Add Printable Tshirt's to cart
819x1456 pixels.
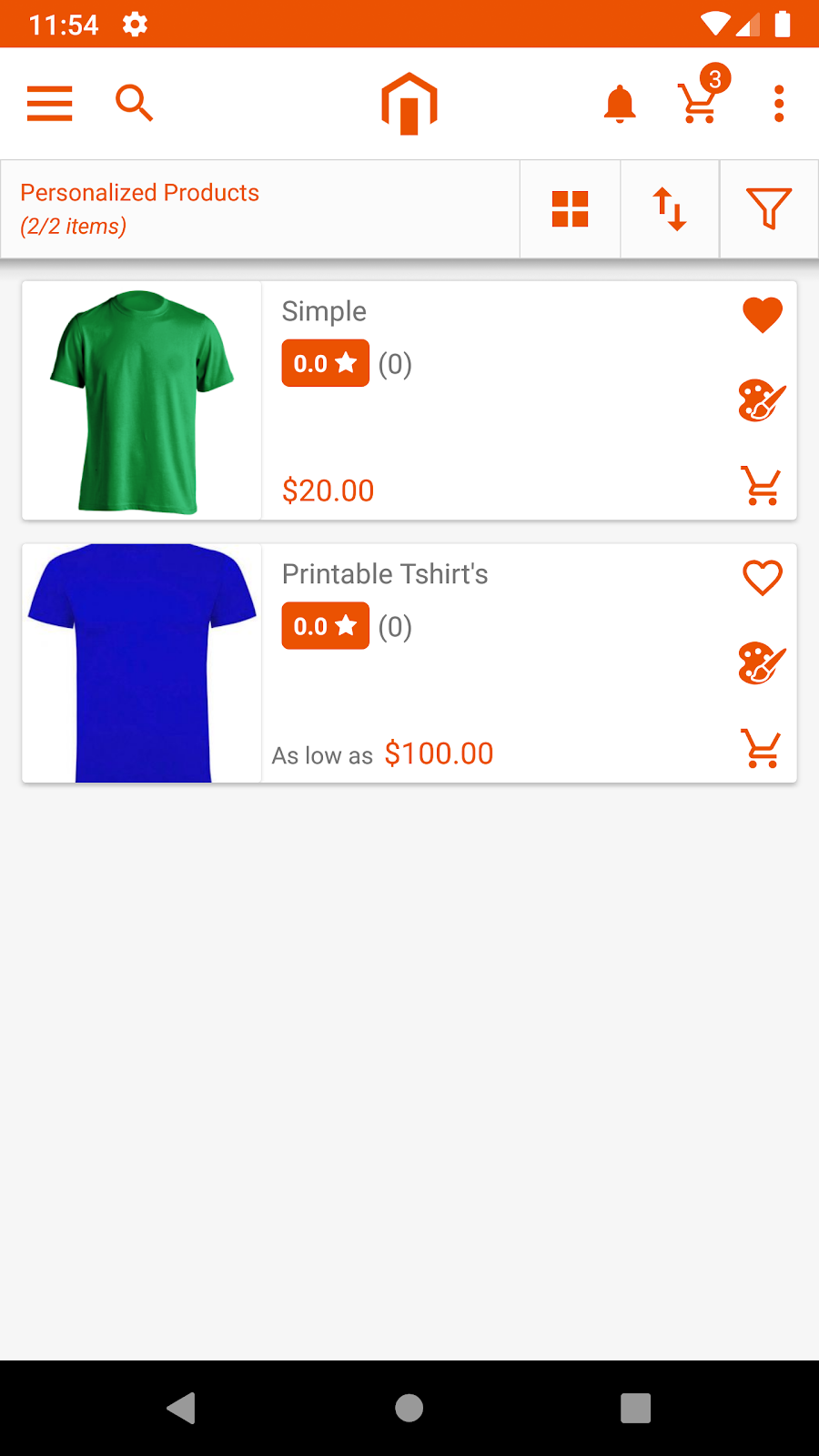[x=761, y=748]
